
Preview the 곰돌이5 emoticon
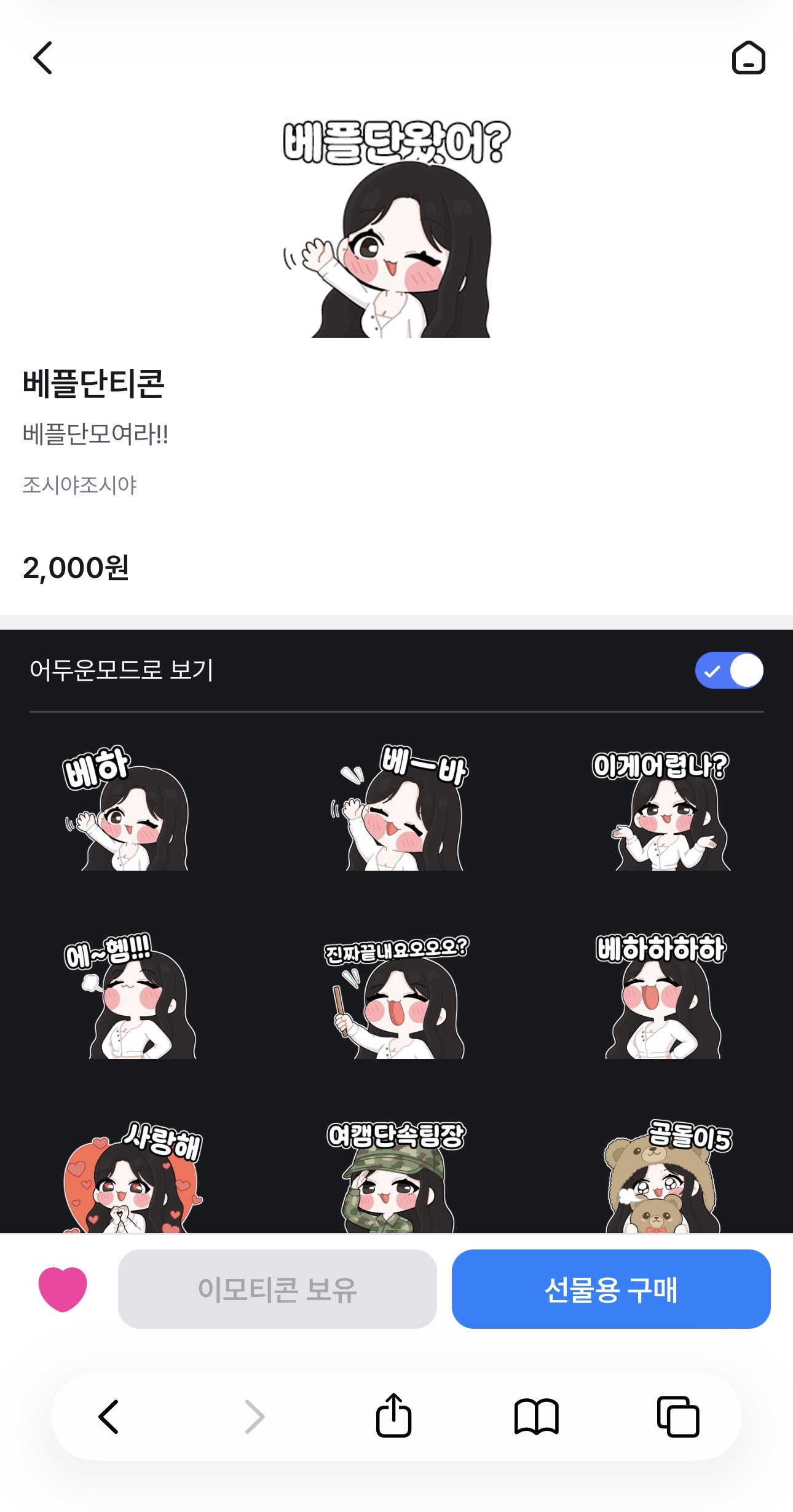tap(665, 1178)
